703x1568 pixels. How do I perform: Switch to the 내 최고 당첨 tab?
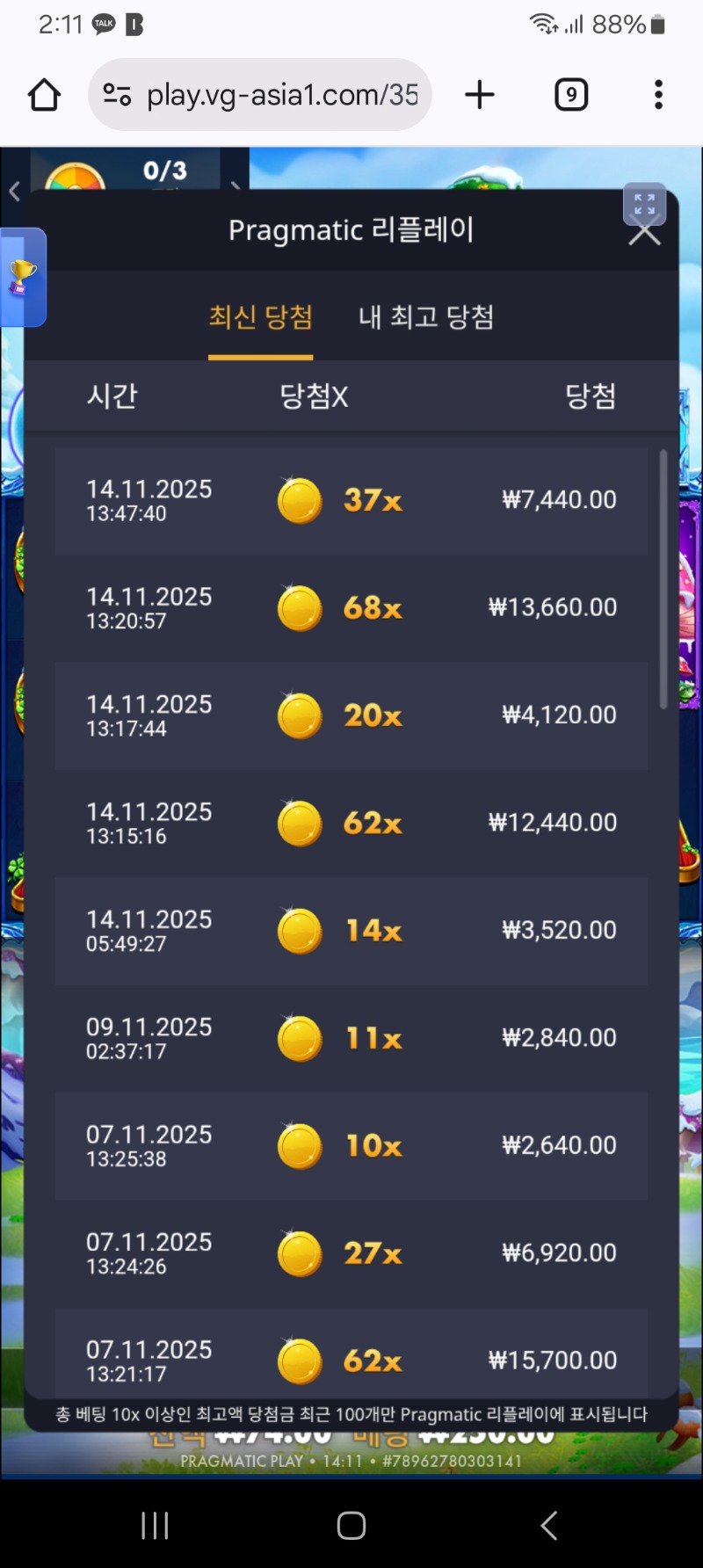click(x=425, y=317)
